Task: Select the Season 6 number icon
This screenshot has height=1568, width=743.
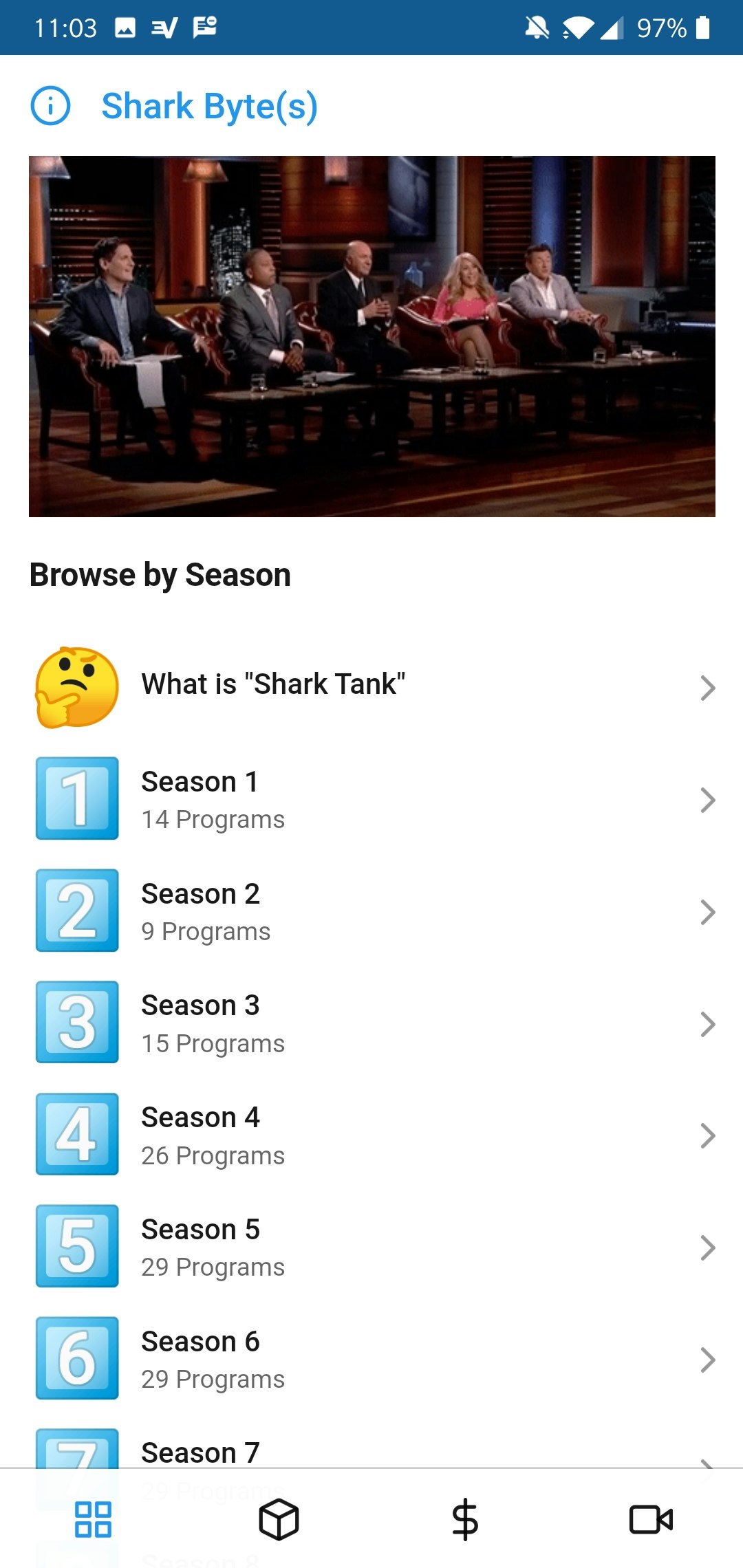Action: [x=76, y=1358]
